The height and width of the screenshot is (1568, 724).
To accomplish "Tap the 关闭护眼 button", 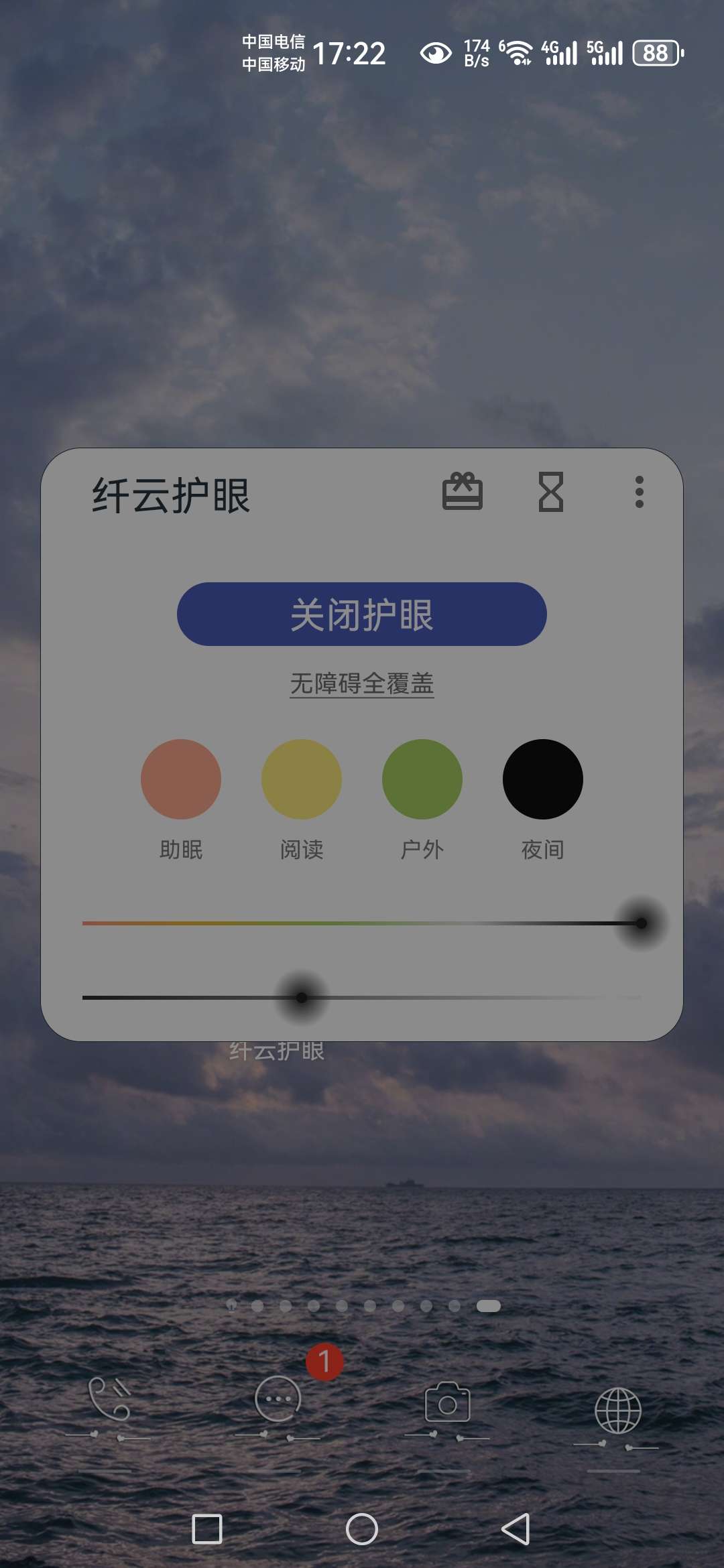I will [x=362, y=614].
